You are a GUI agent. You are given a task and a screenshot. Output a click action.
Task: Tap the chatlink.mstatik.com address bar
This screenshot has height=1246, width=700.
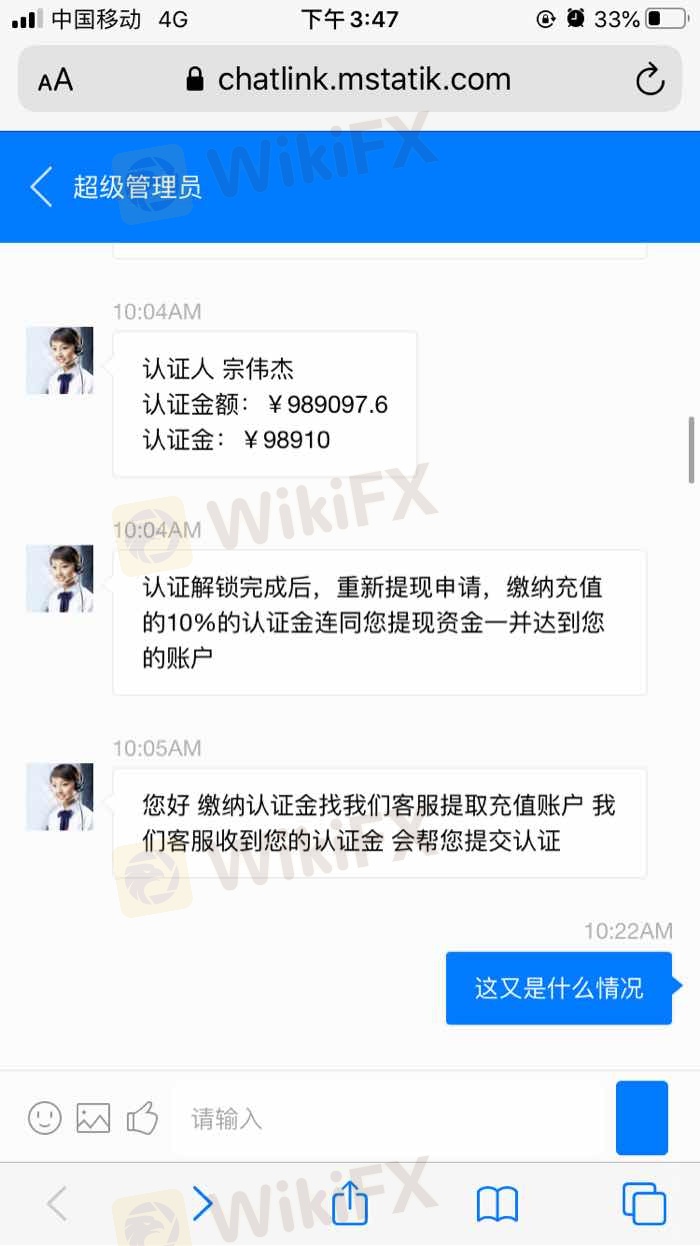click(350, 80)
